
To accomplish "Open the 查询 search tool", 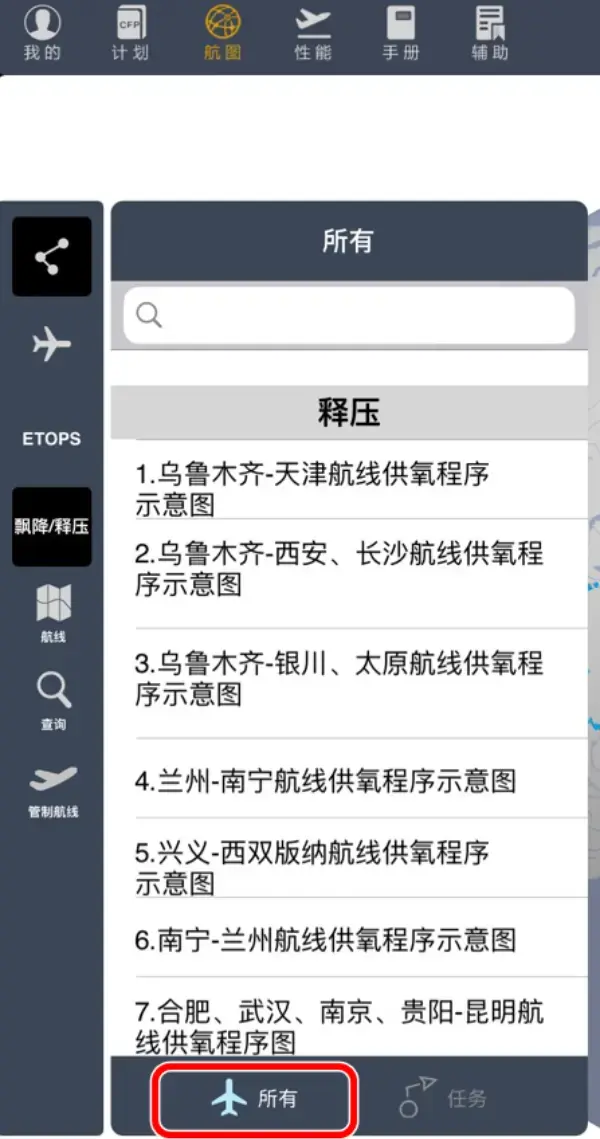I will click(x=53, y=700).
